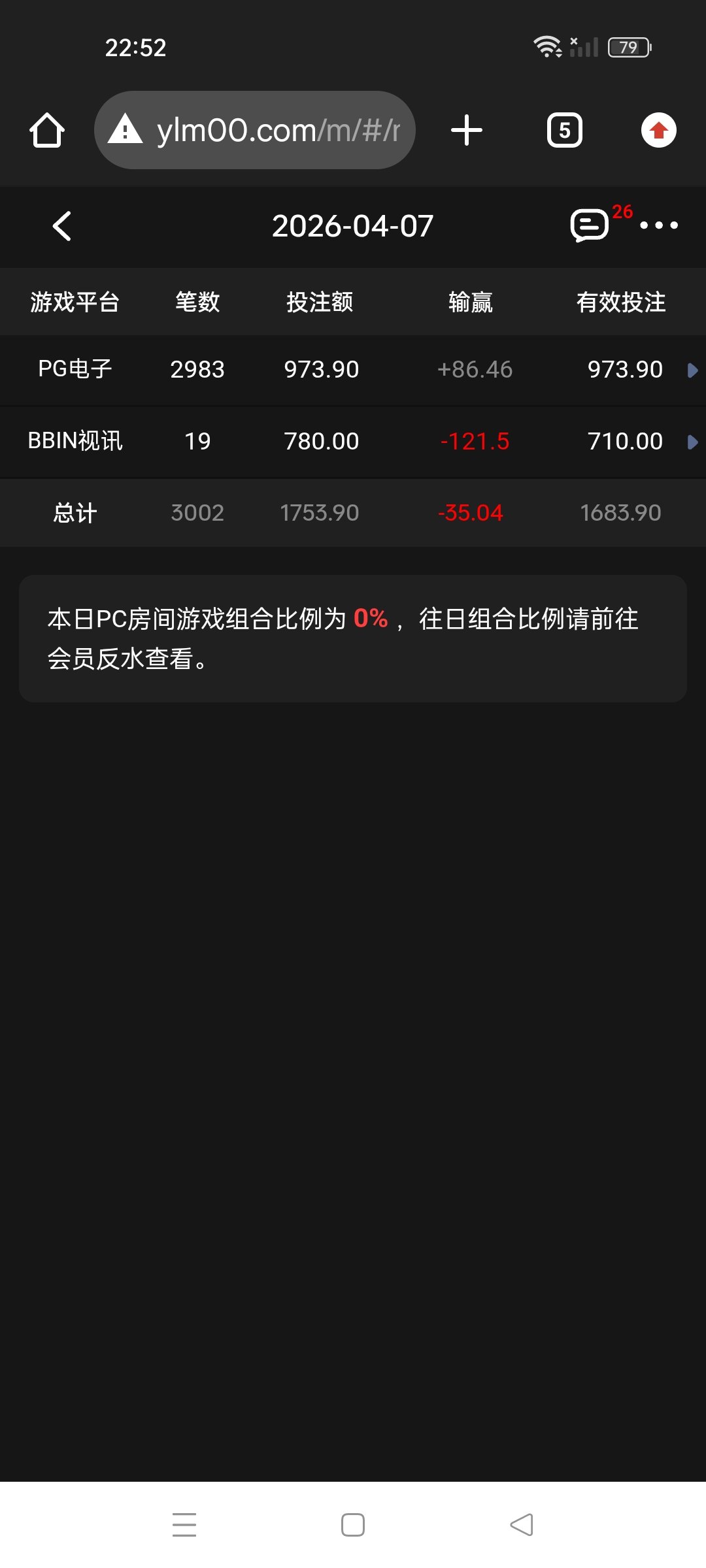
Task: Open a new browser tab
Action: 467,130
